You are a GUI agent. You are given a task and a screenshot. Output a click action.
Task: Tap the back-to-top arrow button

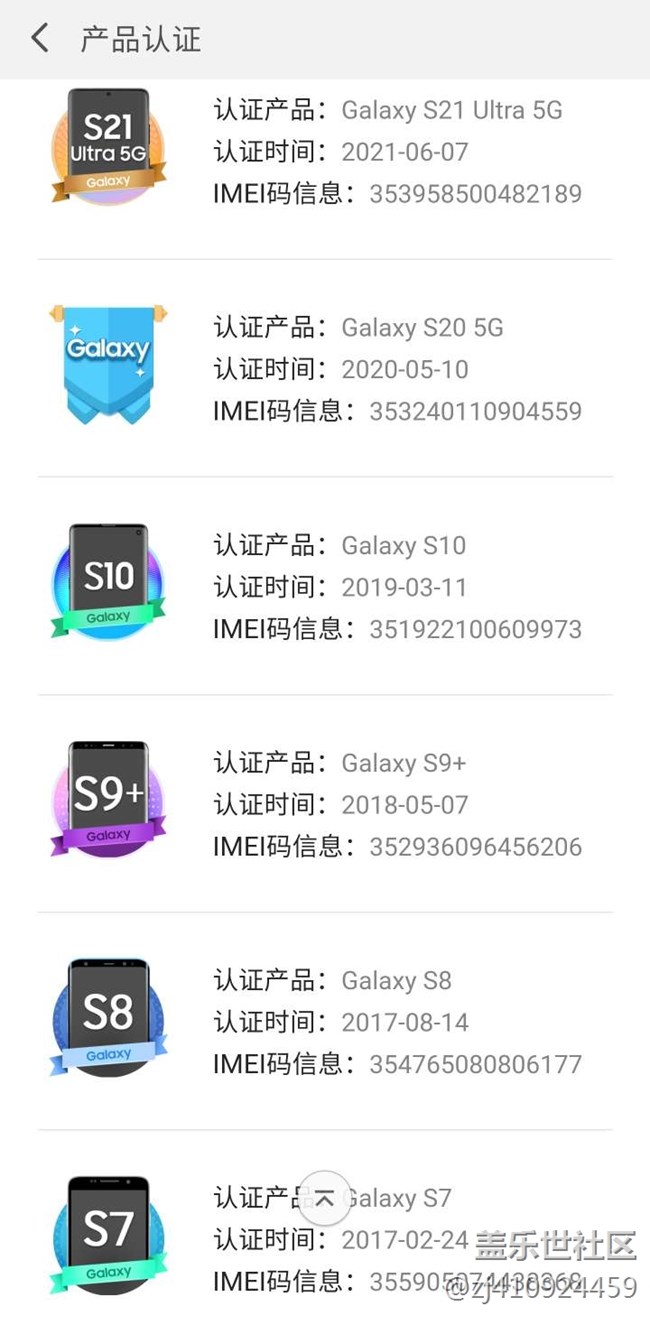(x=325, y=1197)
